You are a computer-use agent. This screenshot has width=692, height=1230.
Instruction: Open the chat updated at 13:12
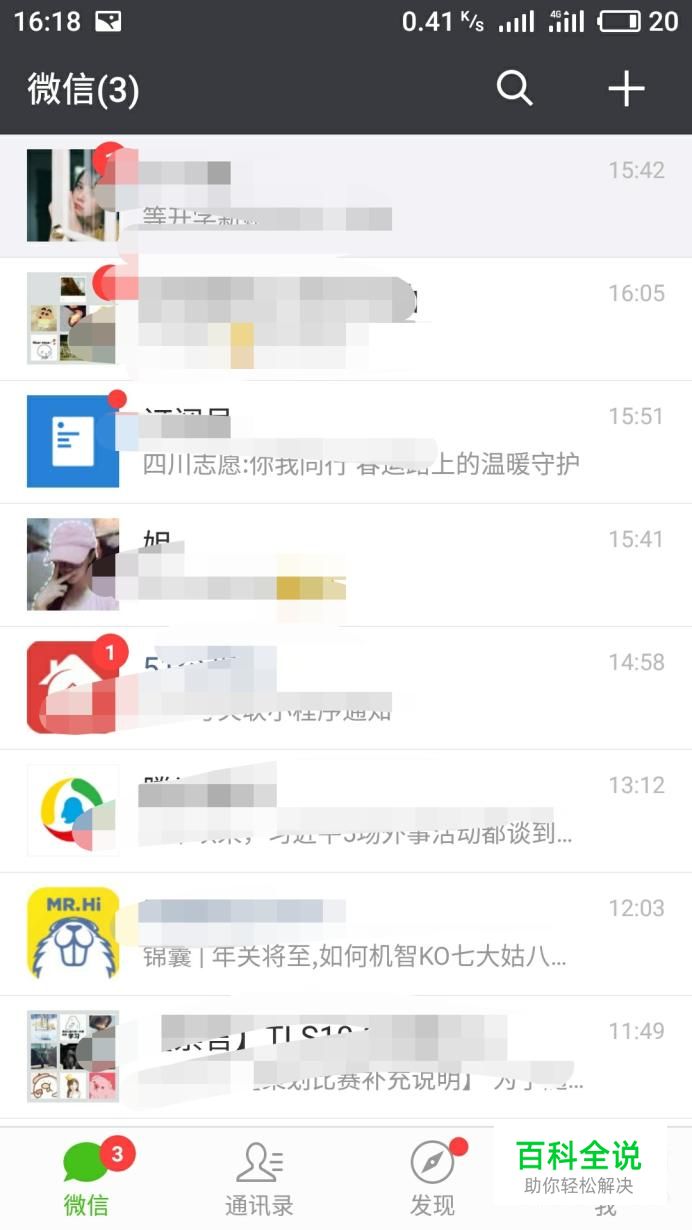click(x=346, y=811)
